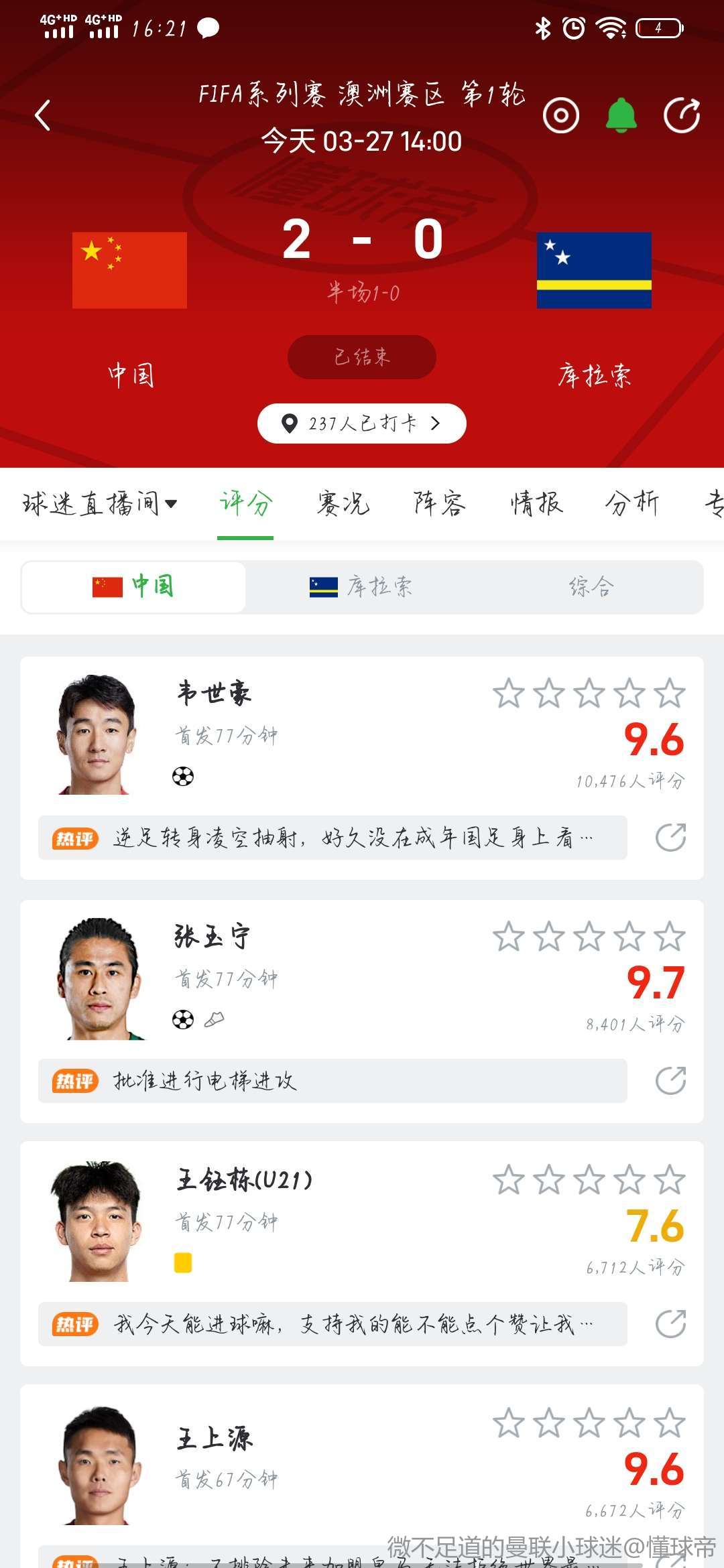Rate 韦世豪 five stars
Viewport: 724px width, 1568px height.
670,694
